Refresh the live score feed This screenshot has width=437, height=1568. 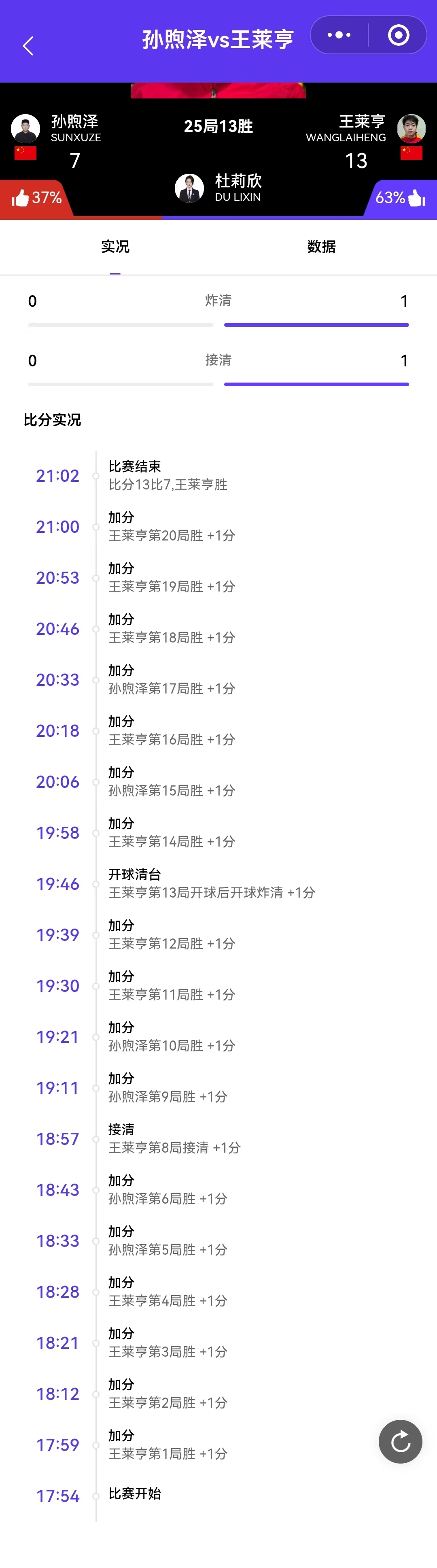[x=400, y=1441]
